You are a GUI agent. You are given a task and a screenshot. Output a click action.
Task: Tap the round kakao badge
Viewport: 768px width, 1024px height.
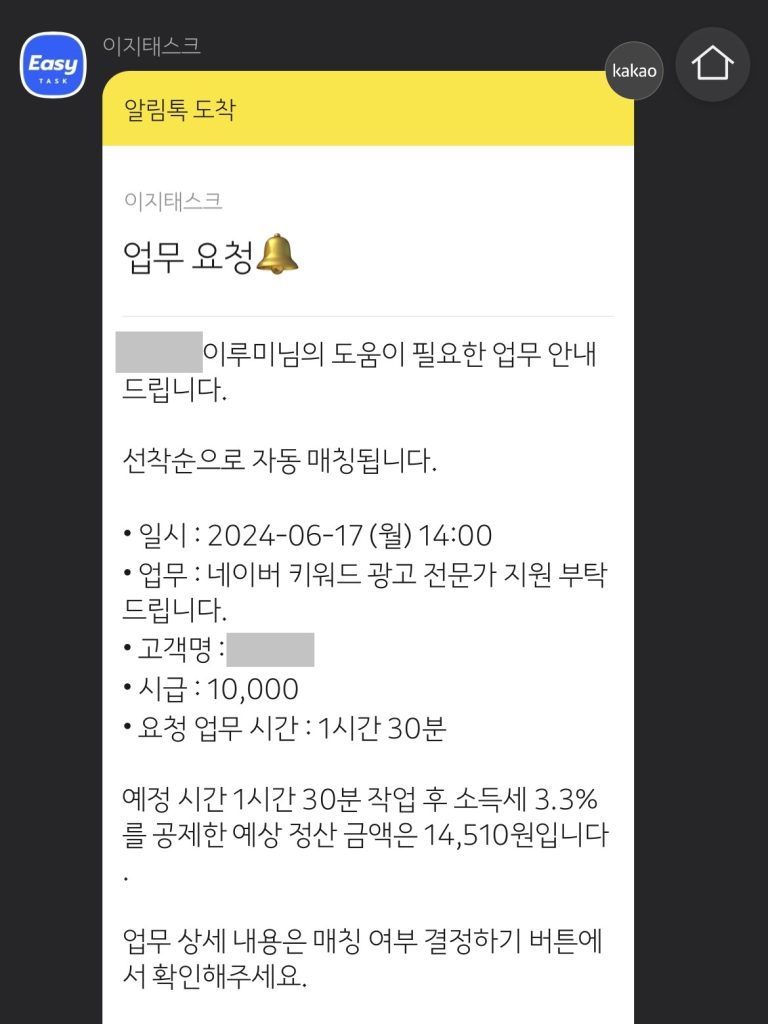pyautogui.click(x=634, y=71)
